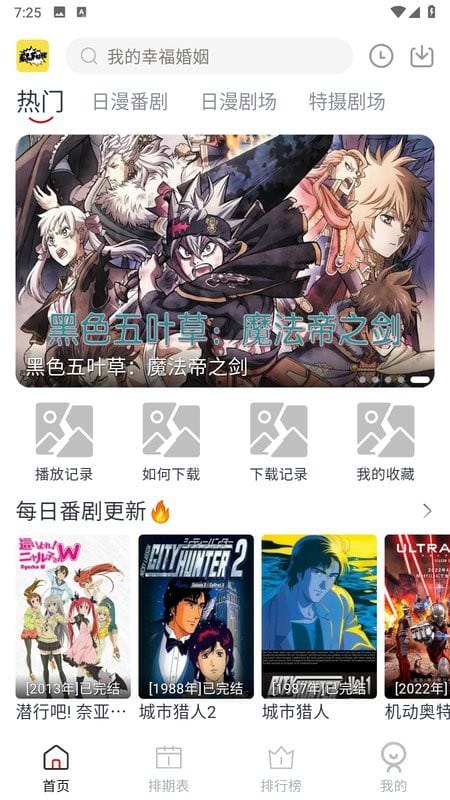This screenshot has height=800, width=450.
Task: Select the 首页 tab
Action: pos(56,768)
